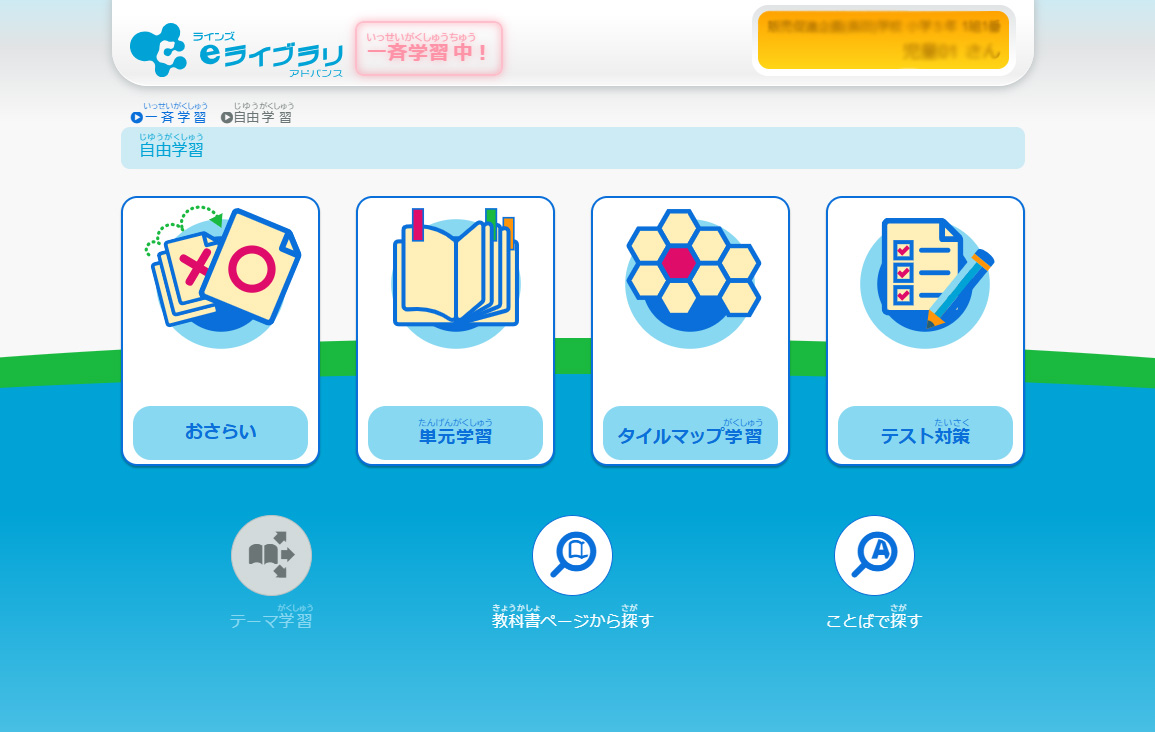The width and height of the screenshot is (1155, 732).
Task: Open the user account panel
Action: (883, 41)
